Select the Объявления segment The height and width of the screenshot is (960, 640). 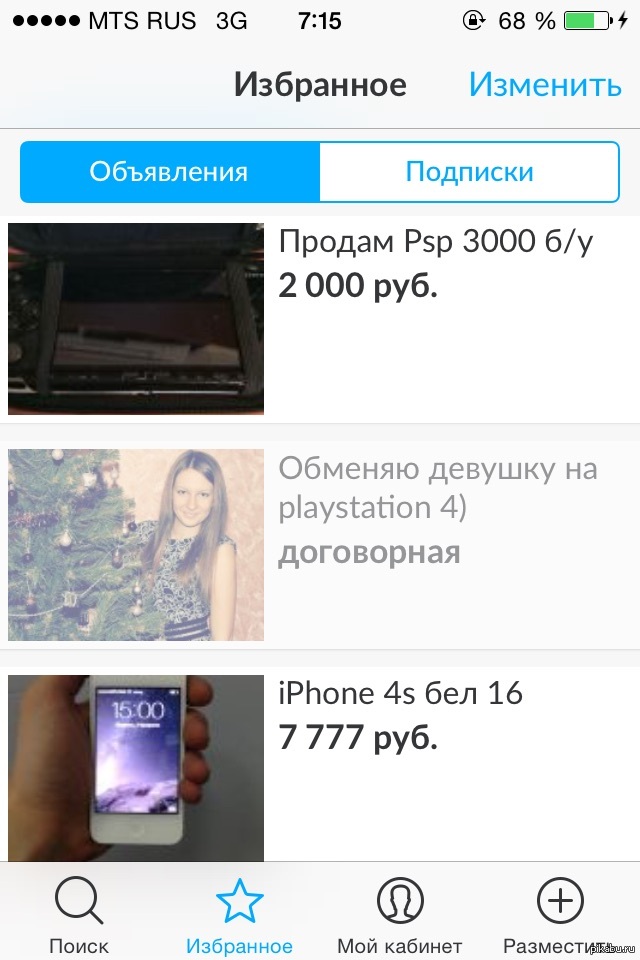coord(169,172)
